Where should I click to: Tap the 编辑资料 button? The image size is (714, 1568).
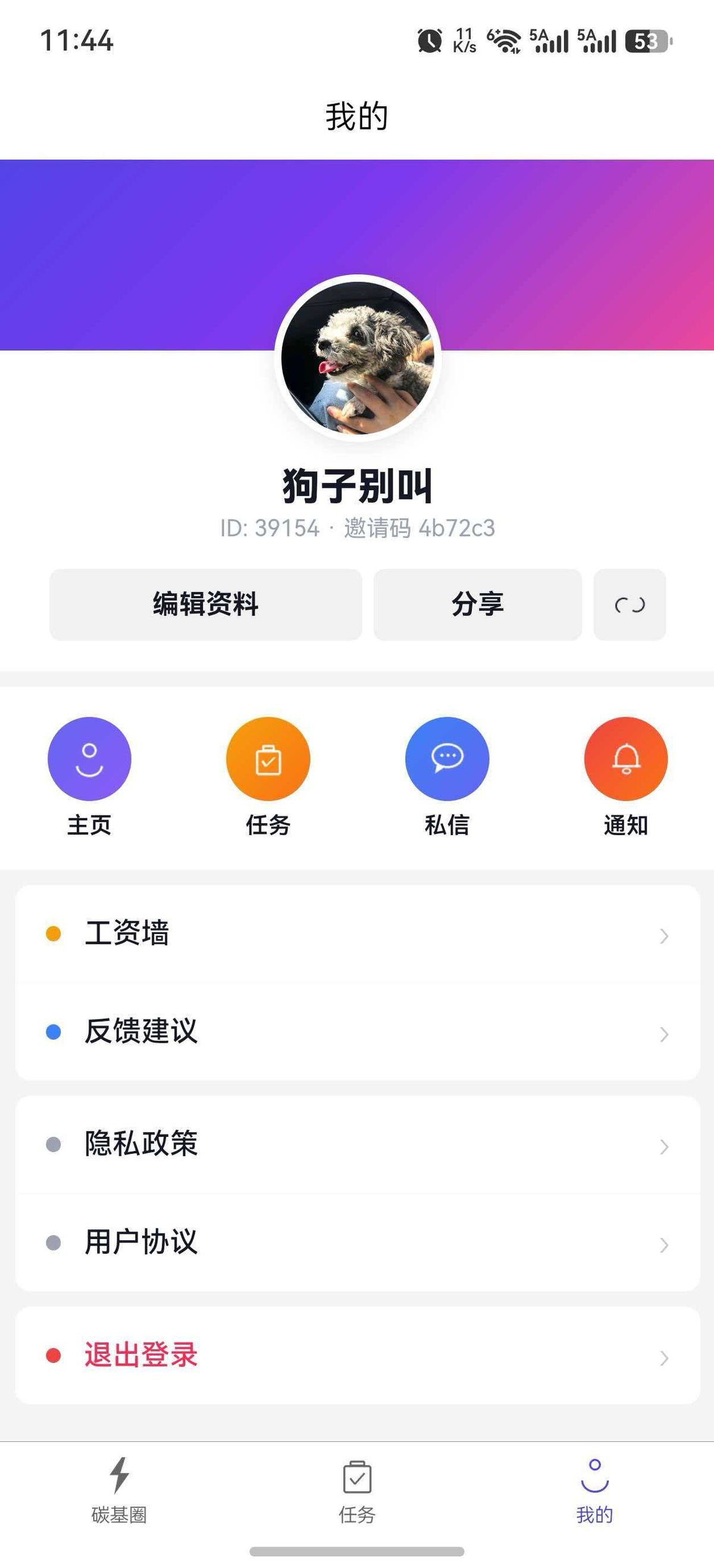(x=205, y=604)
